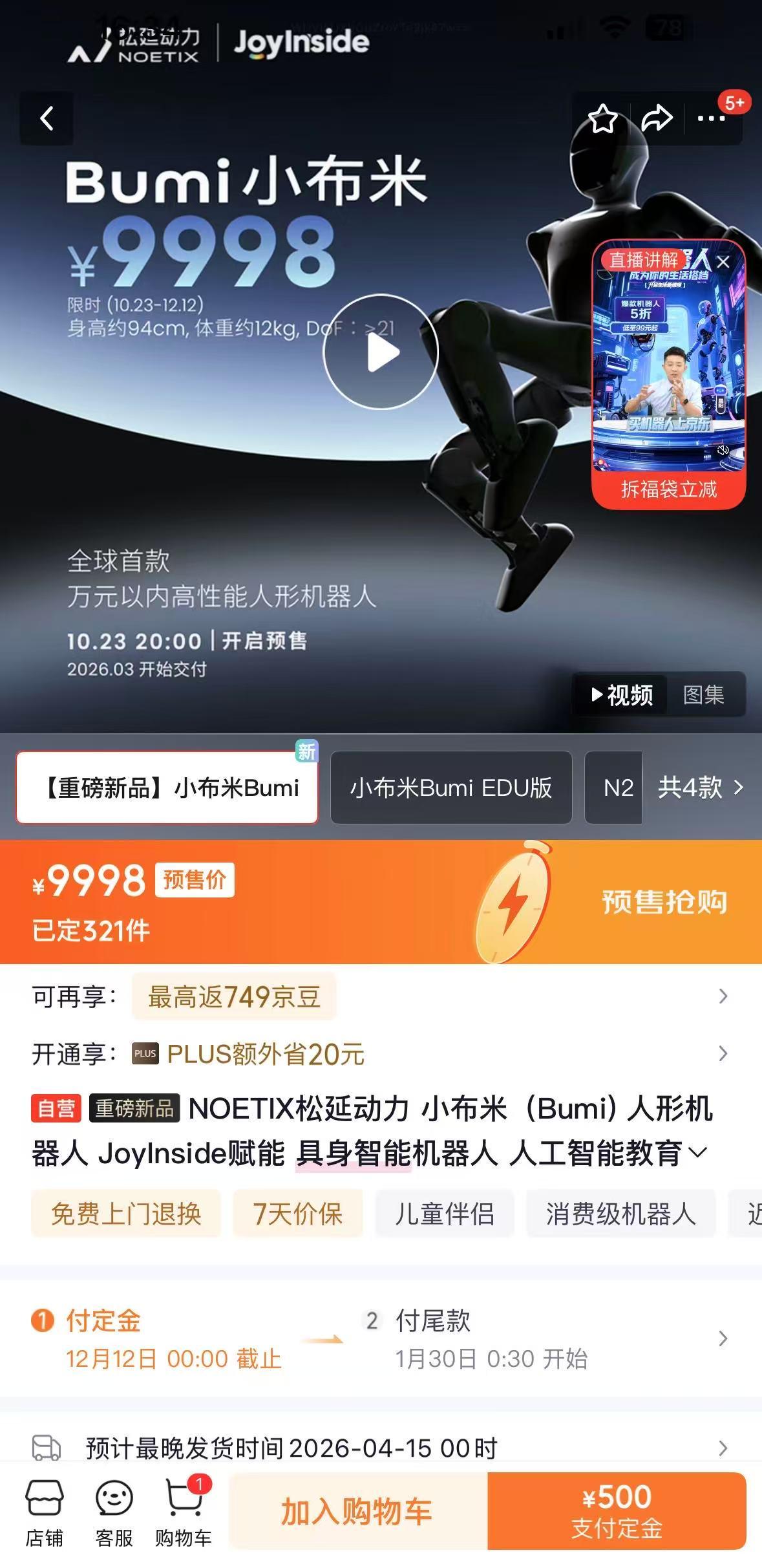762x1568 pixels.
Task: Switch the gallery to 图集 mode
Action: click(705, 694)
